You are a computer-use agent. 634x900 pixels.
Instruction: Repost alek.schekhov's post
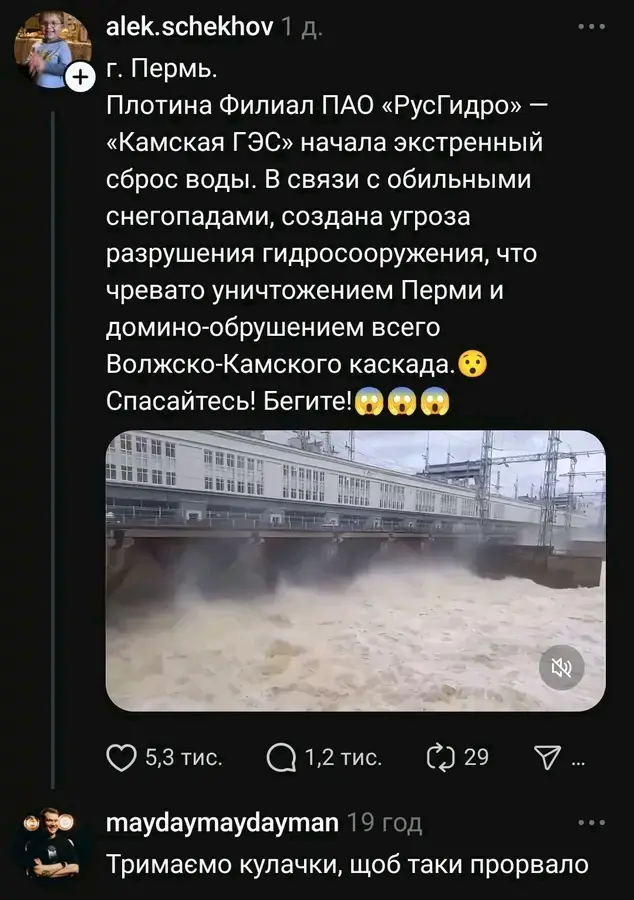tap(441, 757)
